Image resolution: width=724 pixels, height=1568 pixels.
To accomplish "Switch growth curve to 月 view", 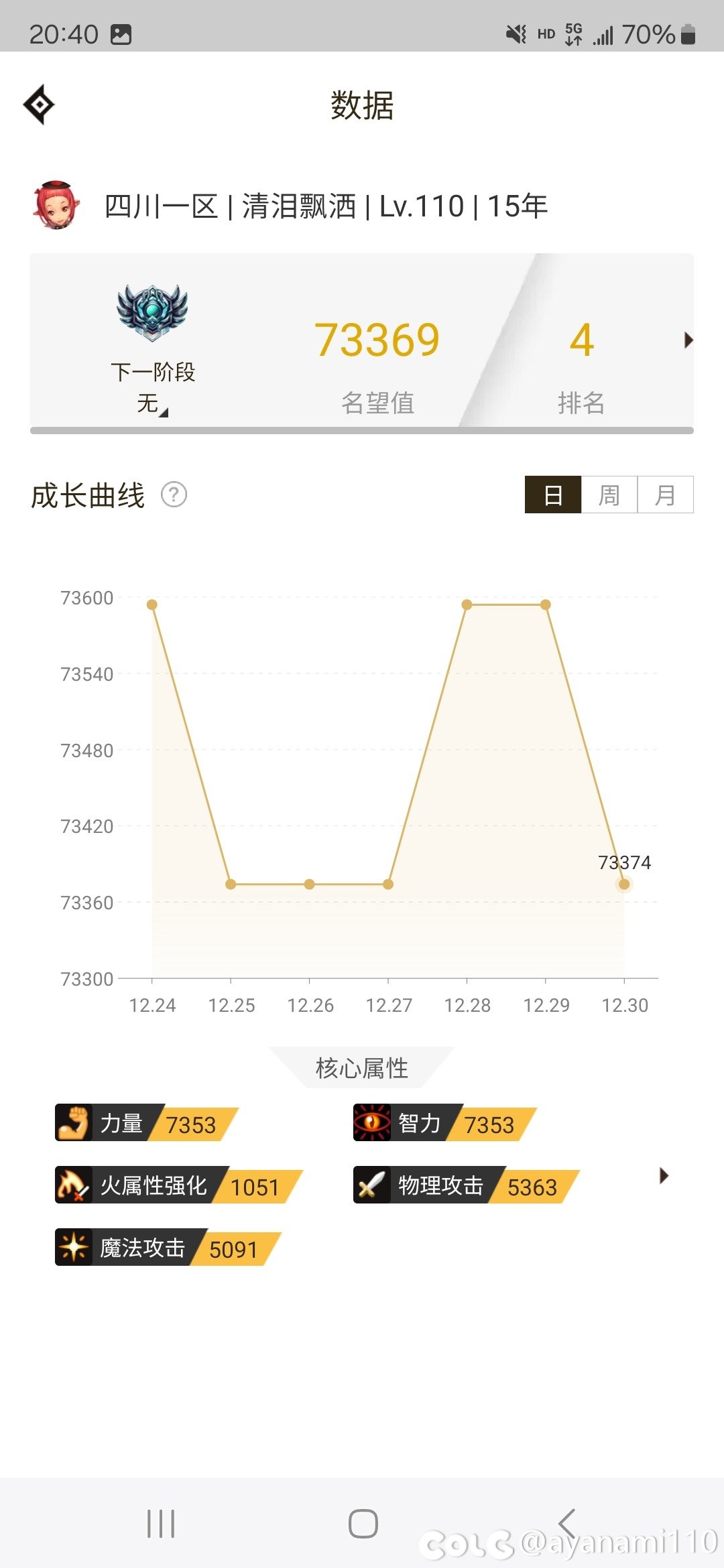I will [x=665, y=495].
